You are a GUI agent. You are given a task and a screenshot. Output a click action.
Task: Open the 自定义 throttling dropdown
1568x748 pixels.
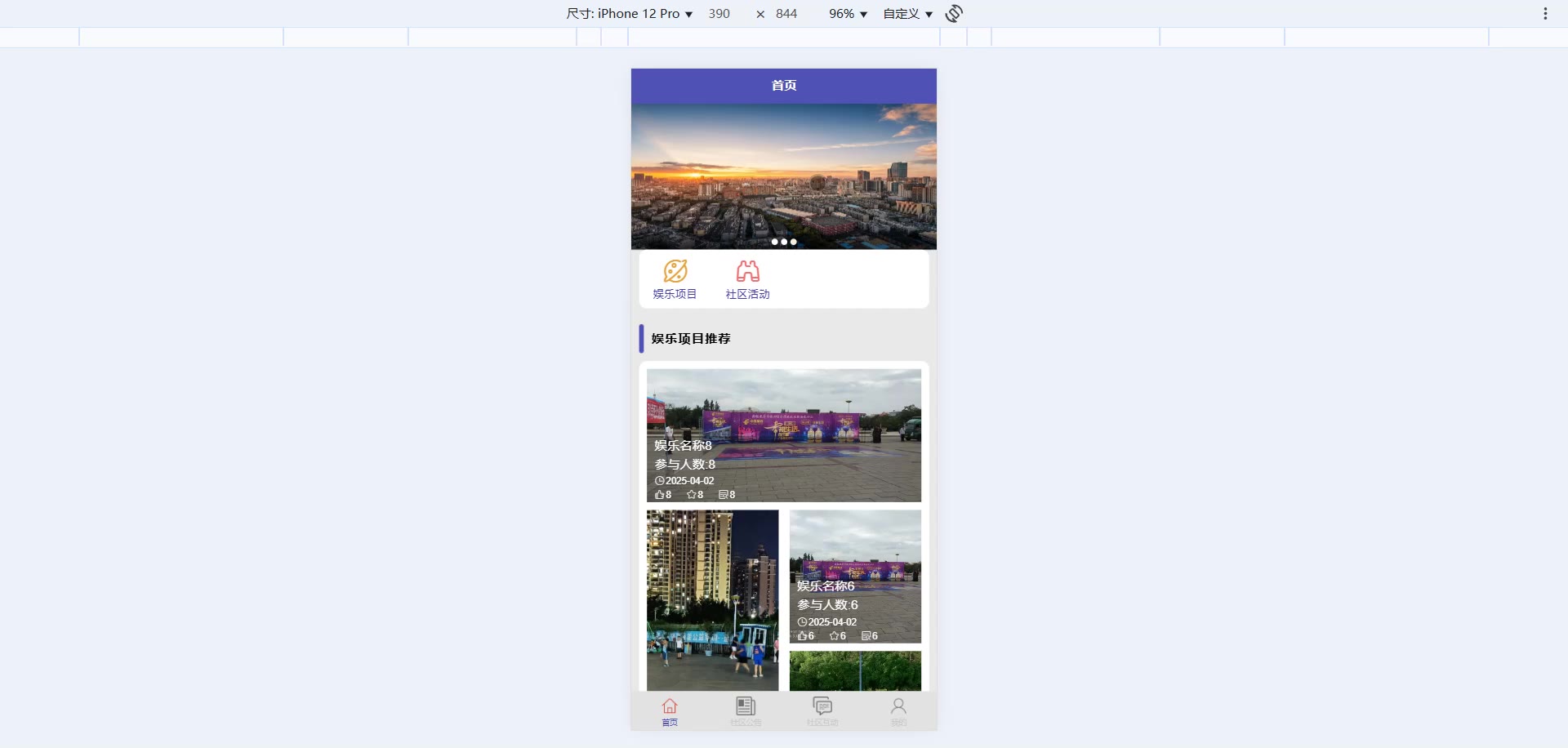pos(907,14)
